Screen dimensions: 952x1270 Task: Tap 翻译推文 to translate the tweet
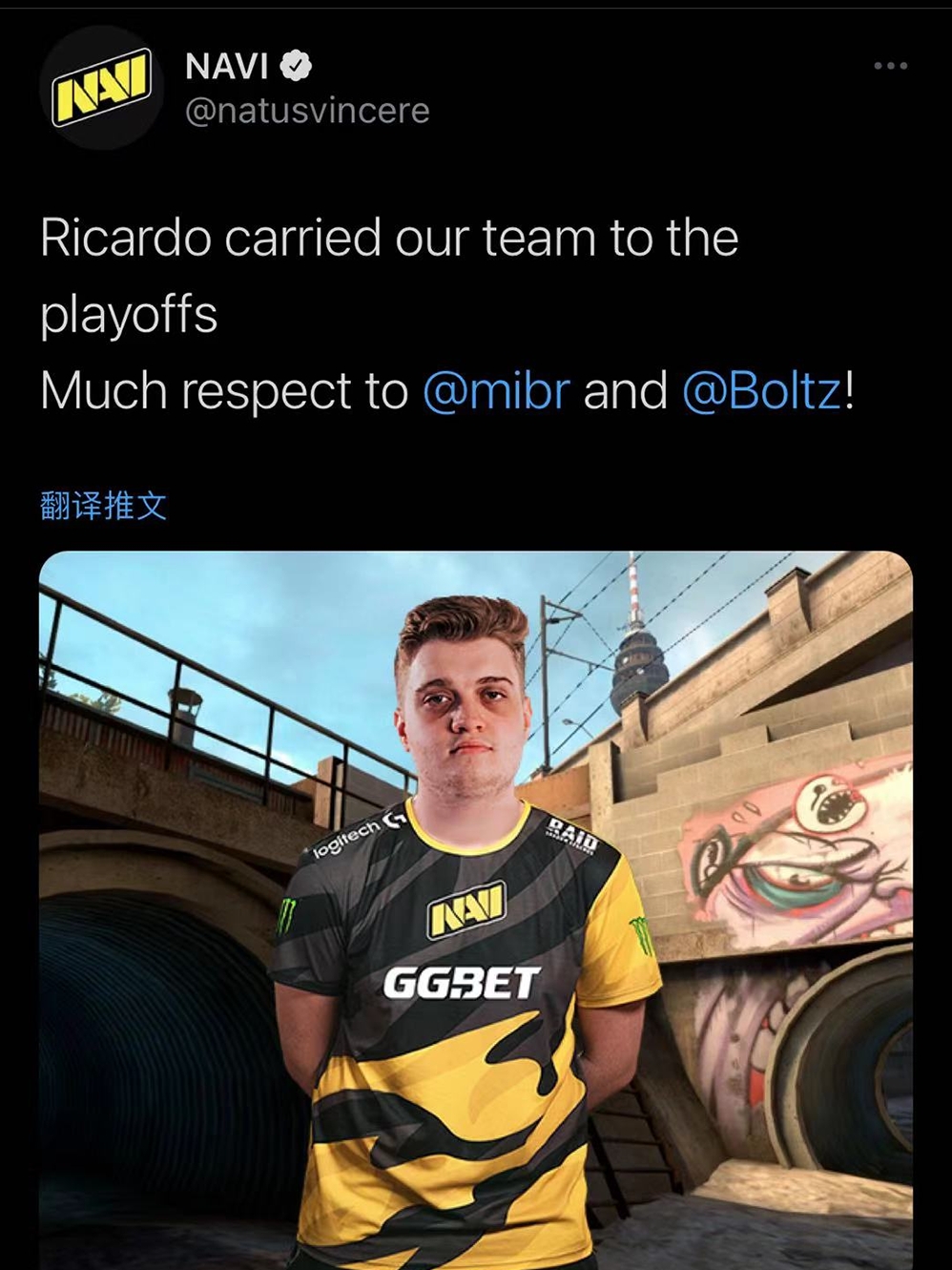tap(103, 505)
